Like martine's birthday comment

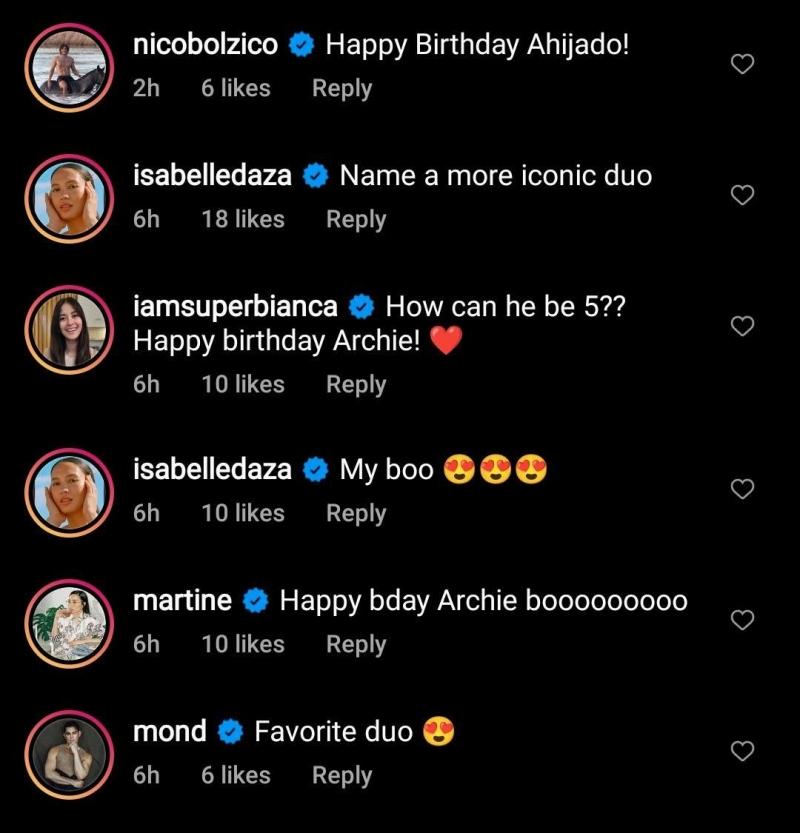(x=742, y=620)
